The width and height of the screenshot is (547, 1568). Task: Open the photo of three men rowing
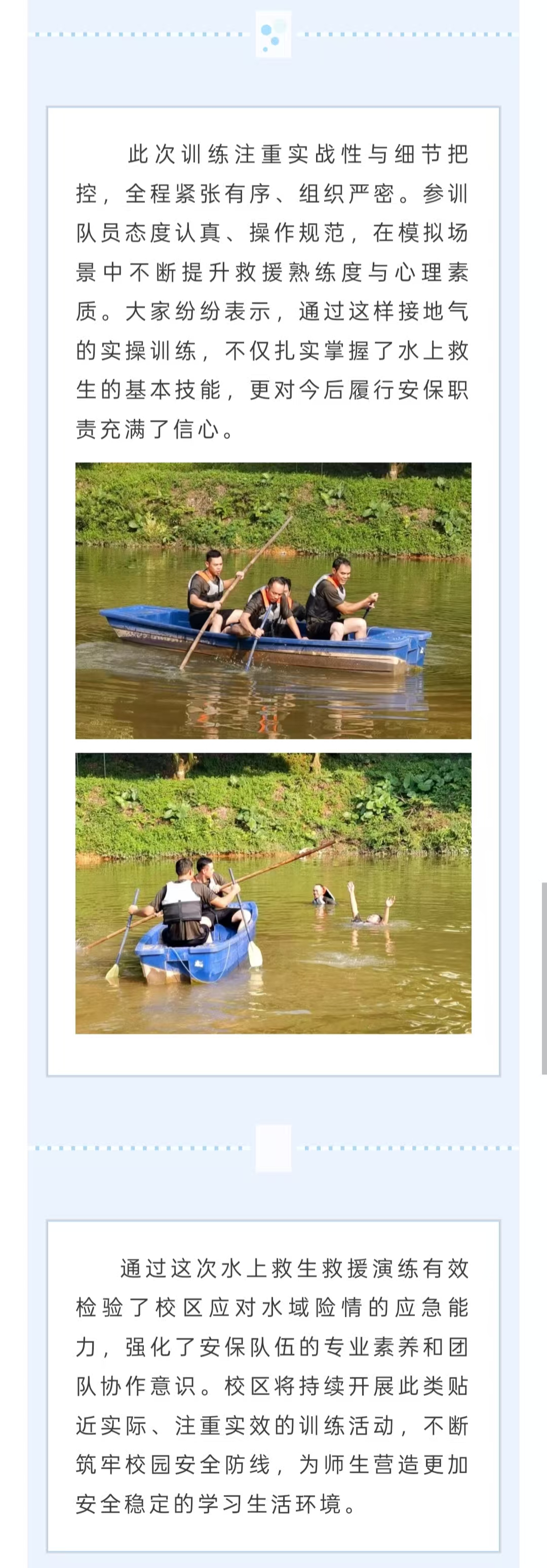coord(273,600)
